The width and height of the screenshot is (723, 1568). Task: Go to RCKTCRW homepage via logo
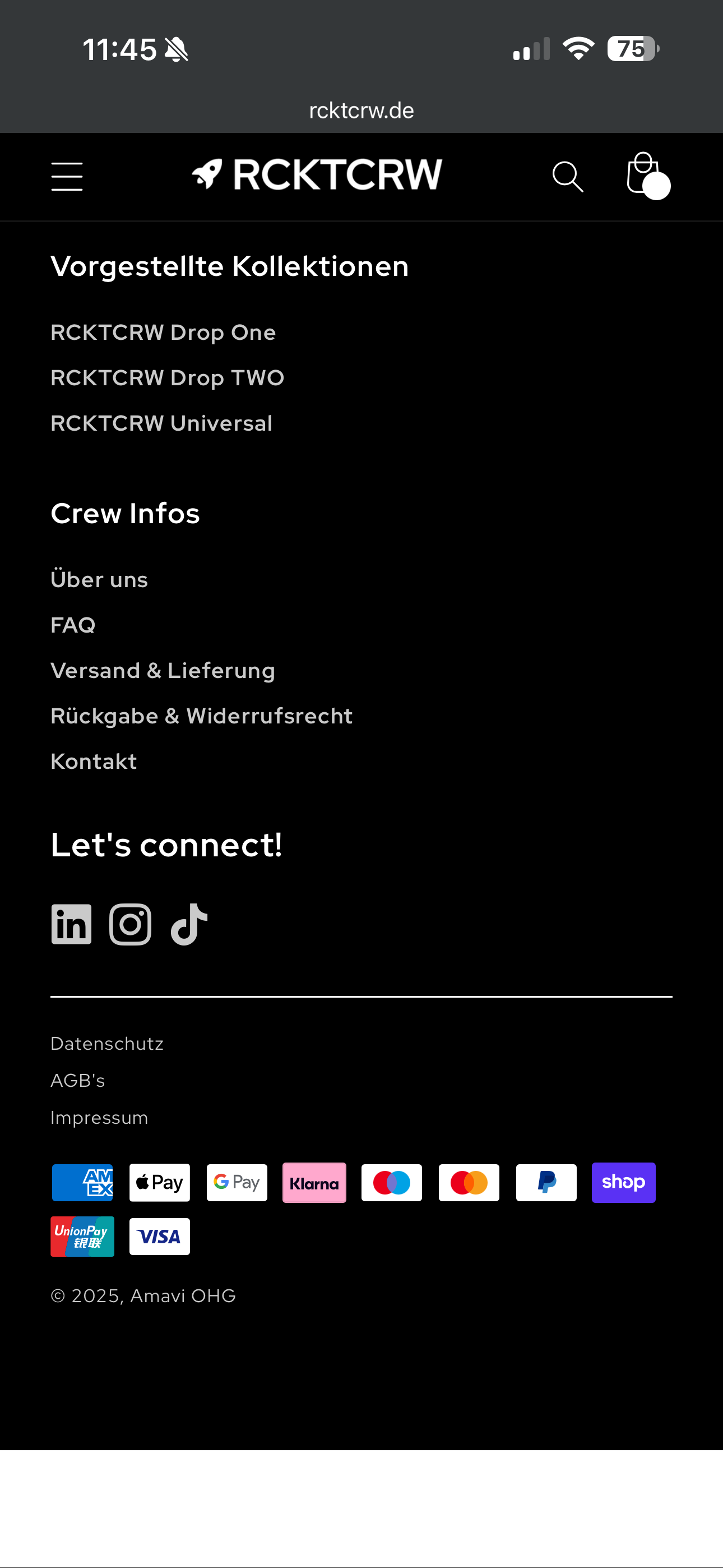click(x=317, y=175)
